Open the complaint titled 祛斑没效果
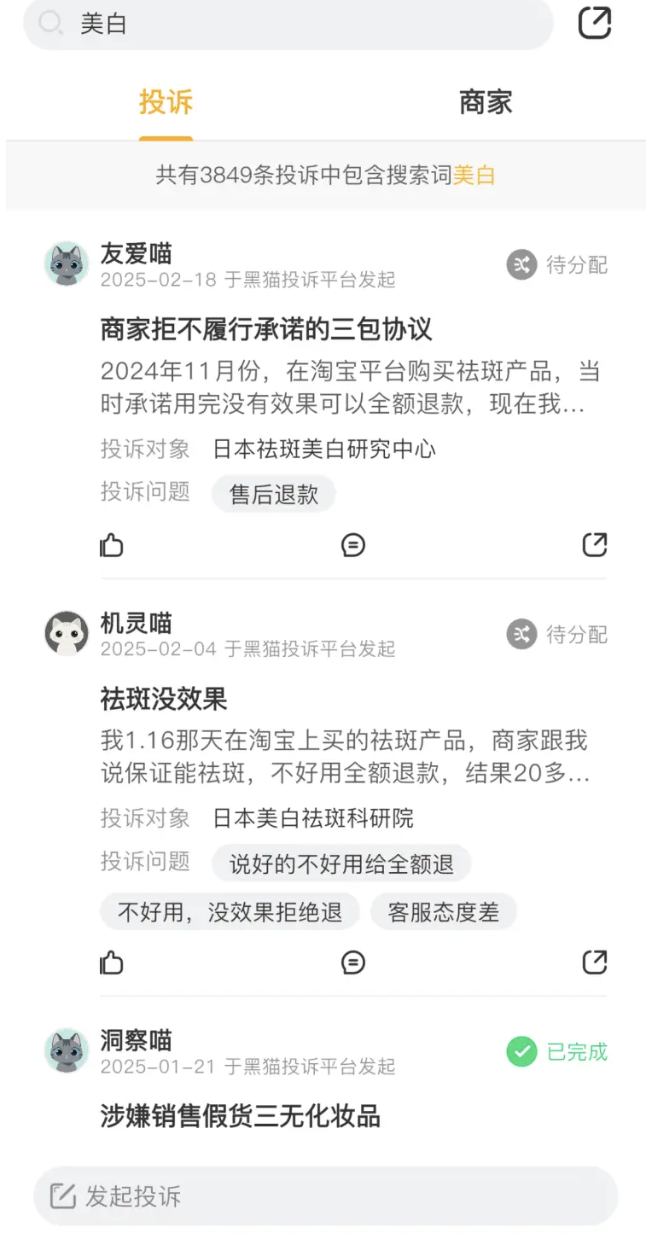The height and width of the screenshot is (1234, 648). click(164, 698)
